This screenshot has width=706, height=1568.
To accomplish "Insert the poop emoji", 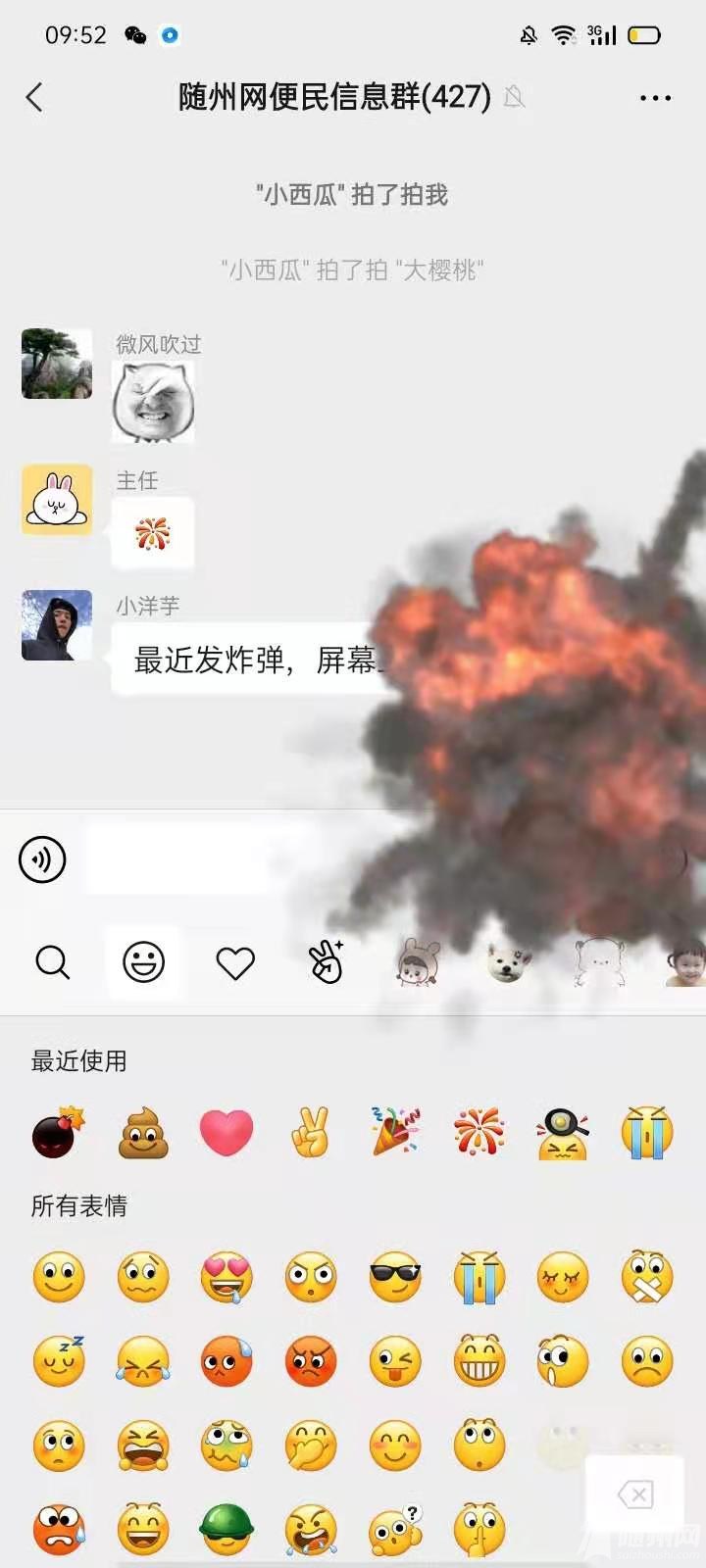I will pyautogui.click(x=143, y=1133).
